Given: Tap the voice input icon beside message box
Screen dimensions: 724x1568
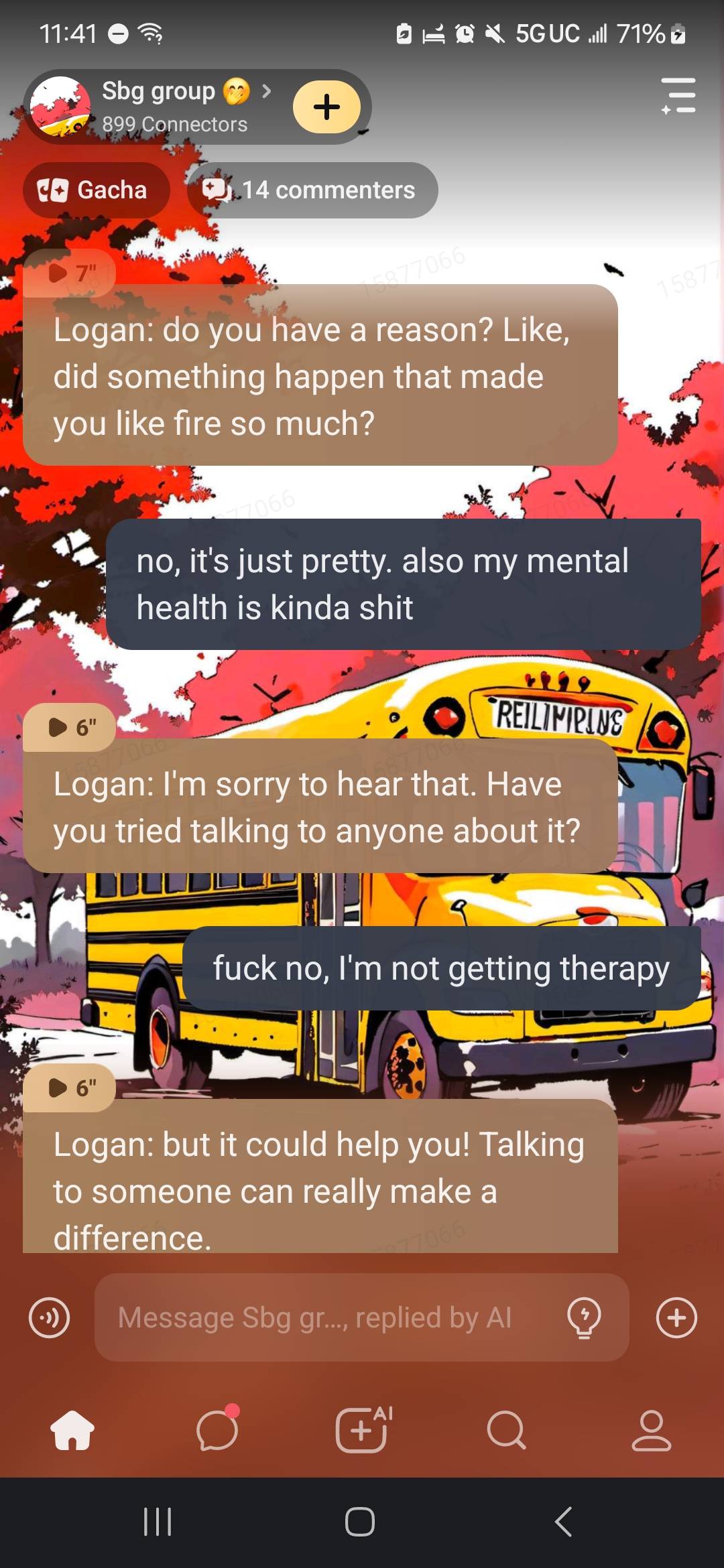Looking at the screenshot, I should (49, 1317).
